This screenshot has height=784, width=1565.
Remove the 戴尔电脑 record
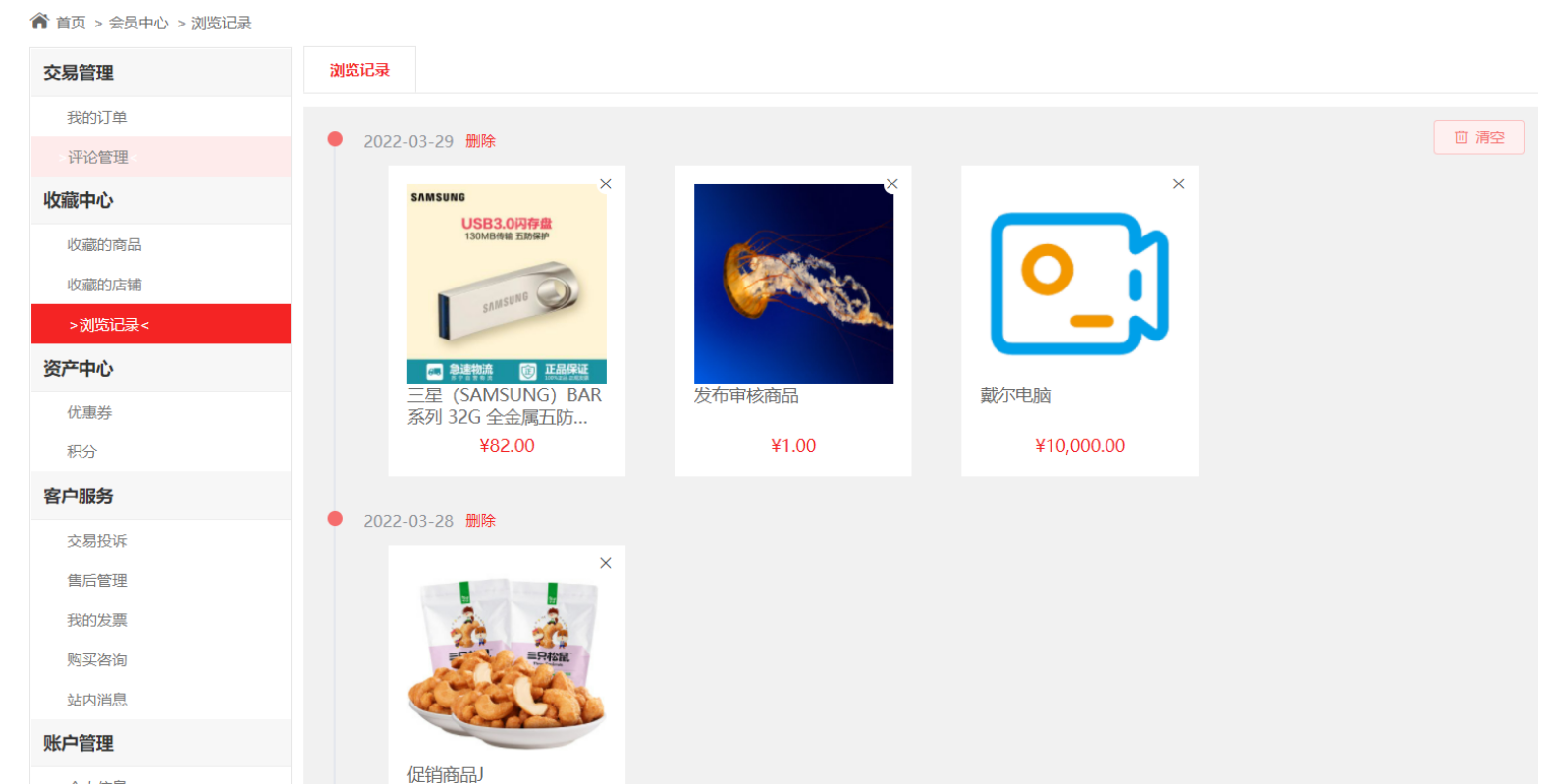click(x=1178, y=184)
